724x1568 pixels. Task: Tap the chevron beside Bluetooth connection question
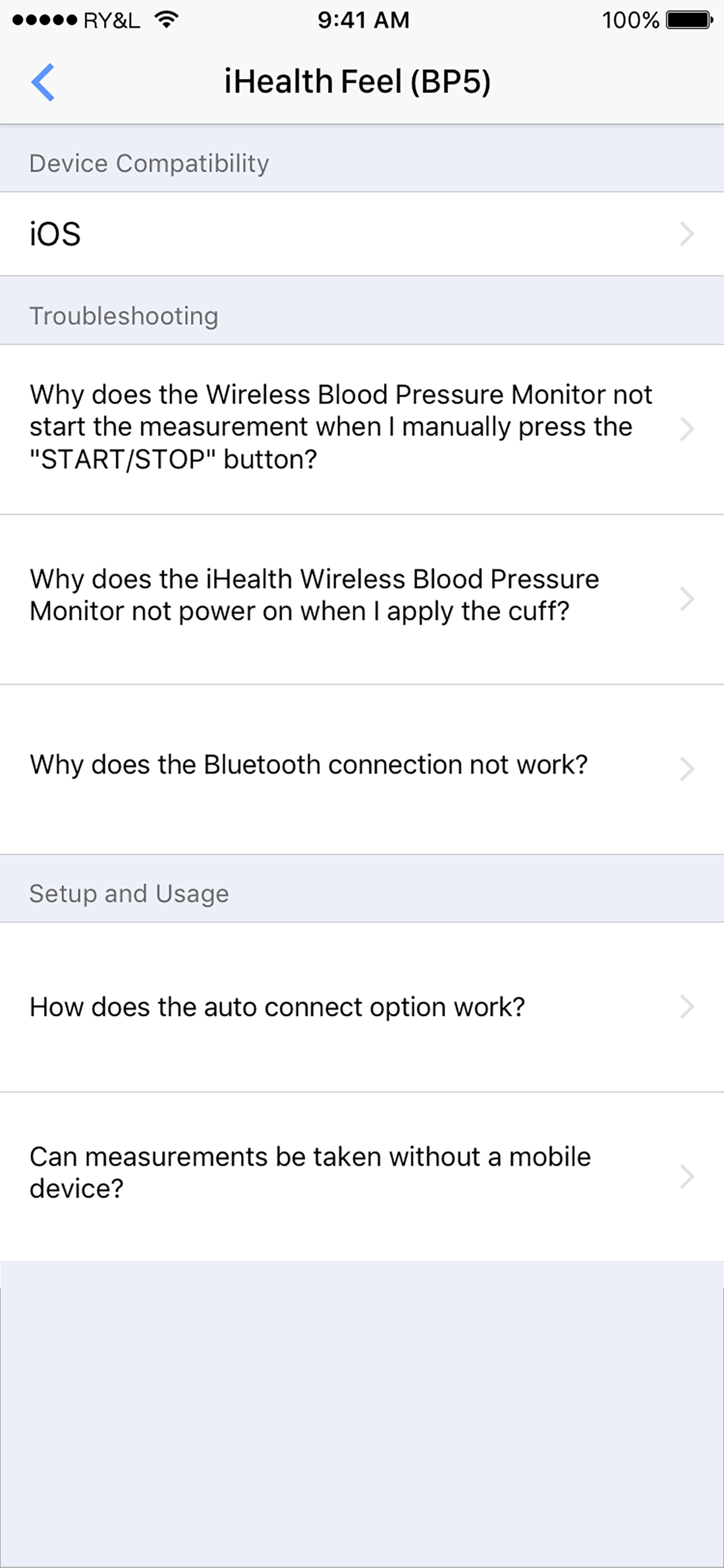coord(687,769)
